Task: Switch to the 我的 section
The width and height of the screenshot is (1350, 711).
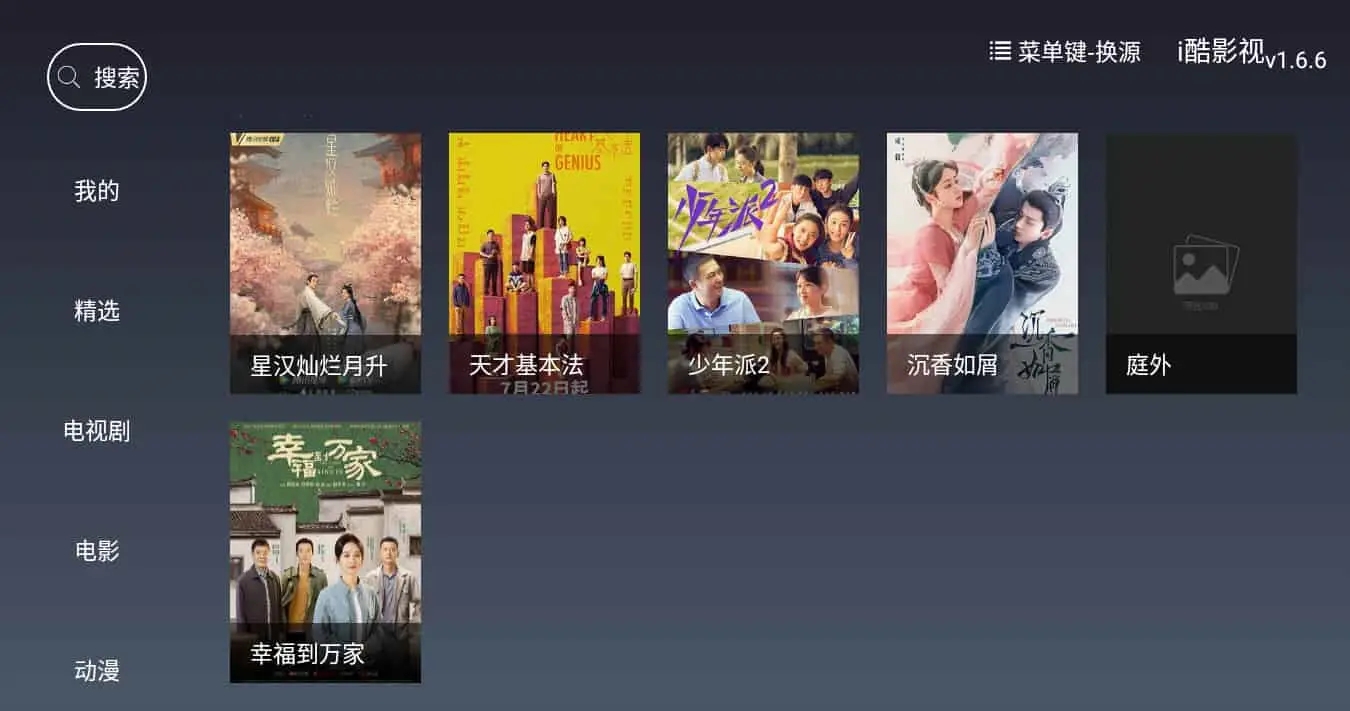Action: pos(97,191)
